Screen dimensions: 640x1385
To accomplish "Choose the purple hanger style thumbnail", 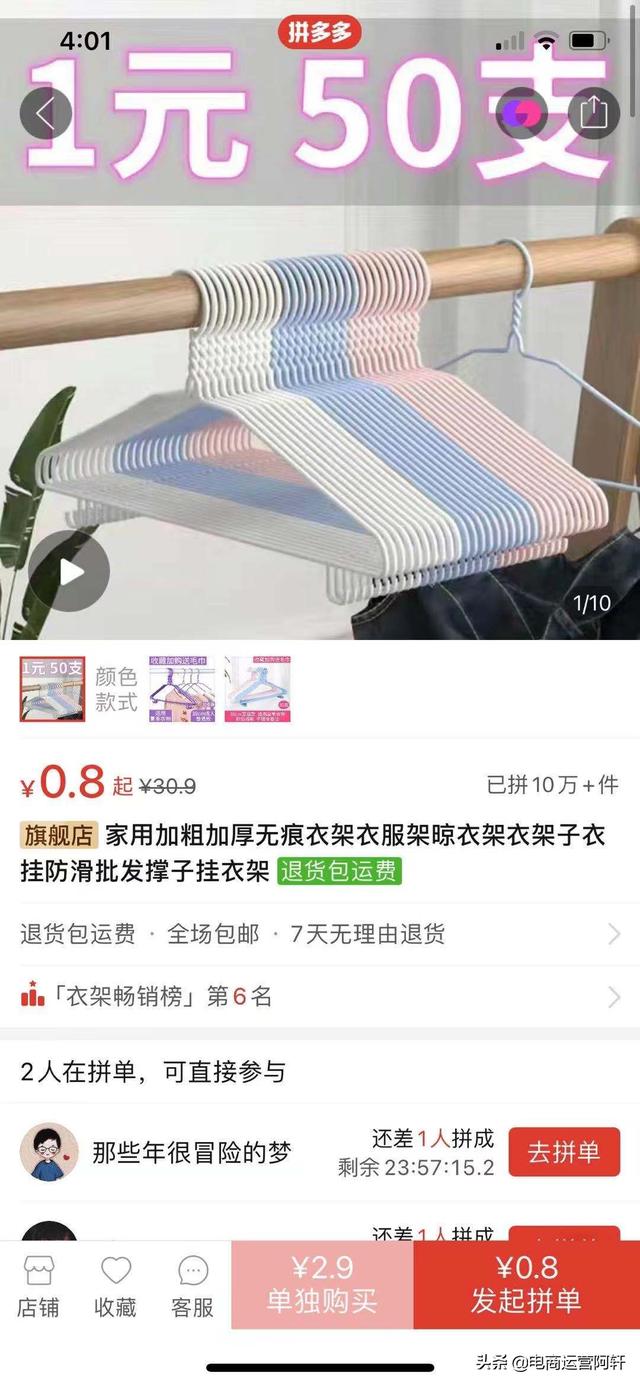I will 182,689.
